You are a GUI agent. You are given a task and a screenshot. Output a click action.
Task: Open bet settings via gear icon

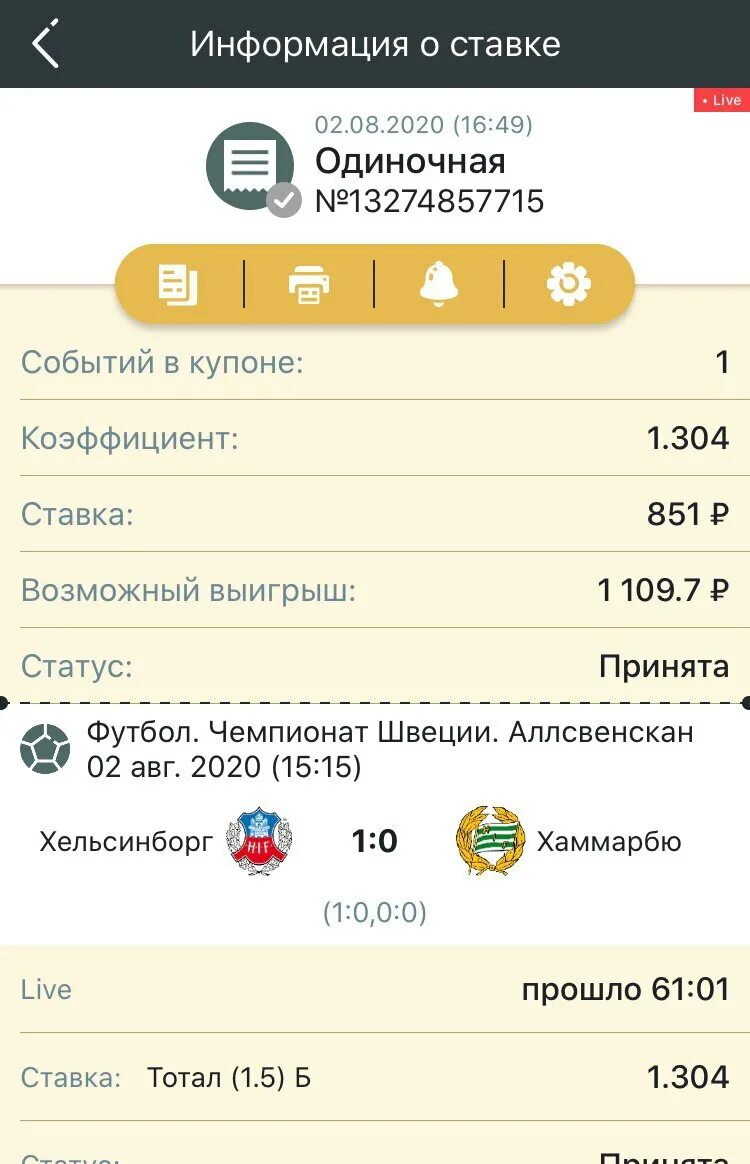572,284
